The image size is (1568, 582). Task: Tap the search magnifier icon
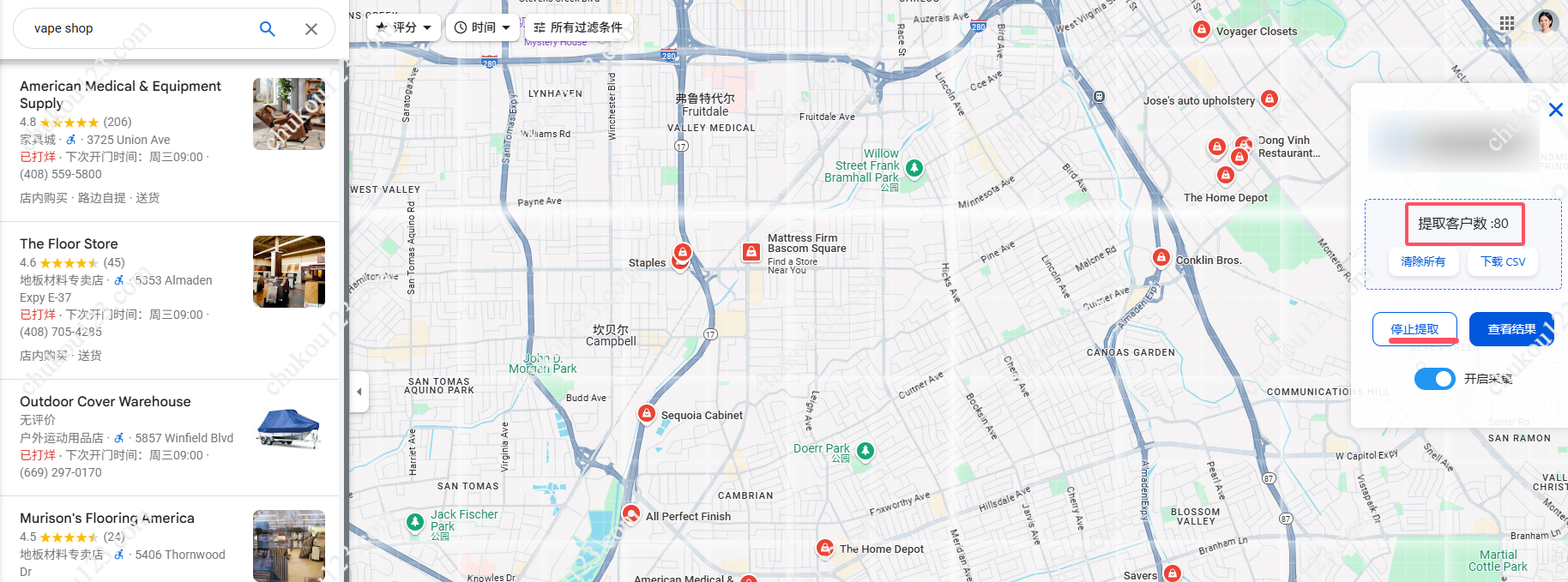tap(268, 29)
